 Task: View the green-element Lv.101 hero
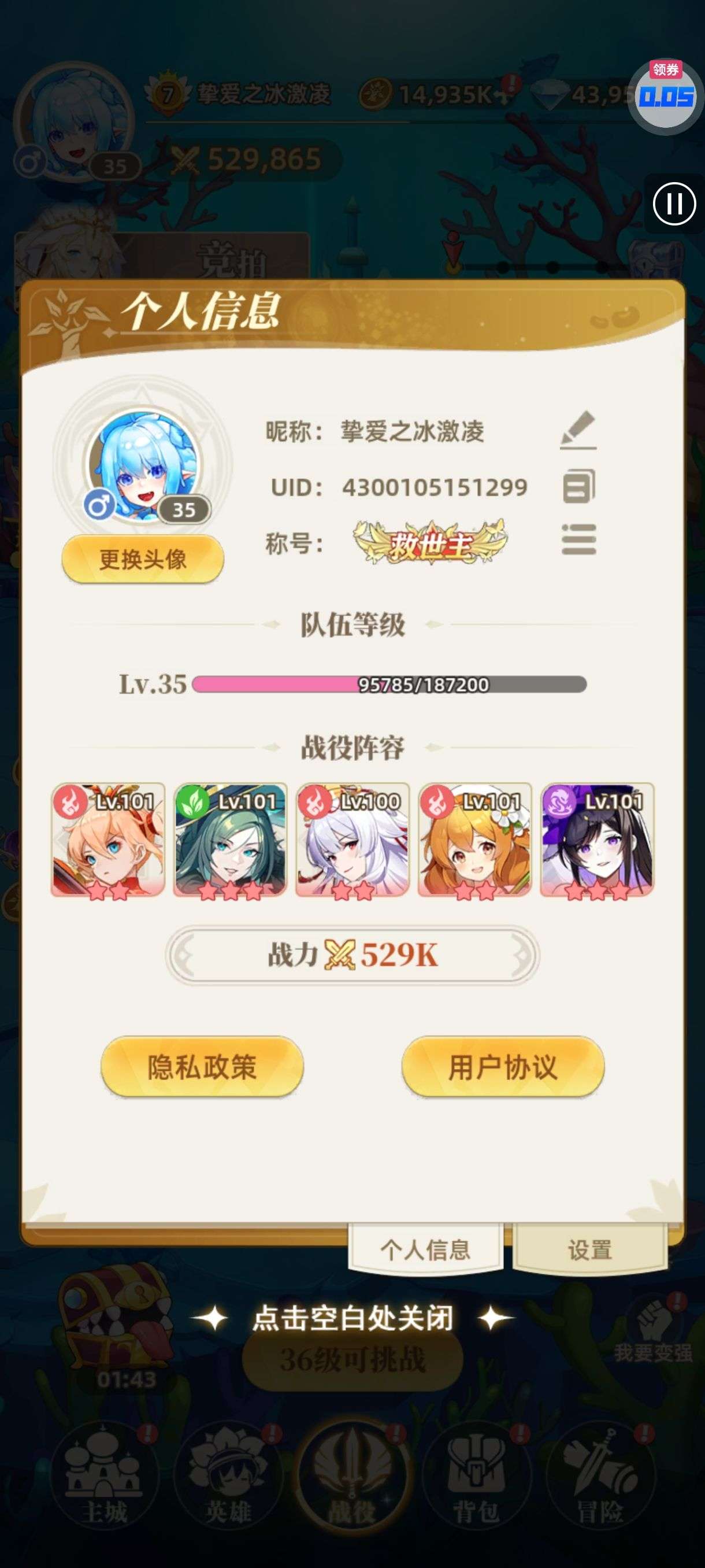coord(230,840)
